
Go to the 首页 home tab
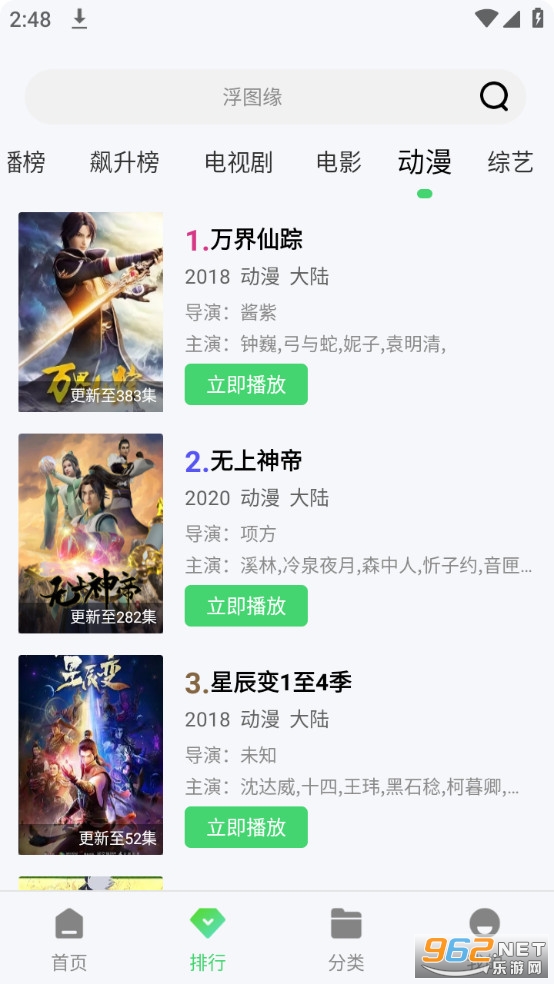coord(69,939)
